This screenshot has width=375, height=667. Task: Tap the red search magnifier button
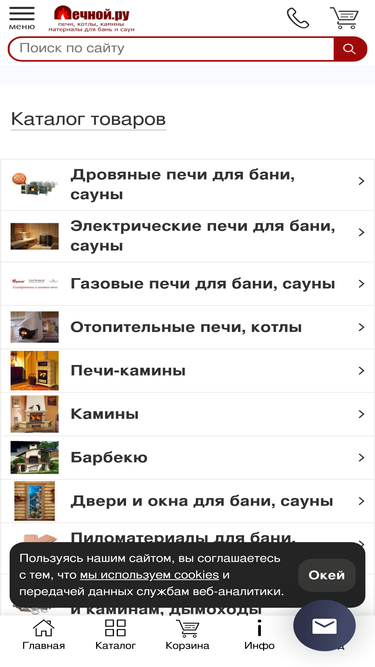tap(350, 49)
